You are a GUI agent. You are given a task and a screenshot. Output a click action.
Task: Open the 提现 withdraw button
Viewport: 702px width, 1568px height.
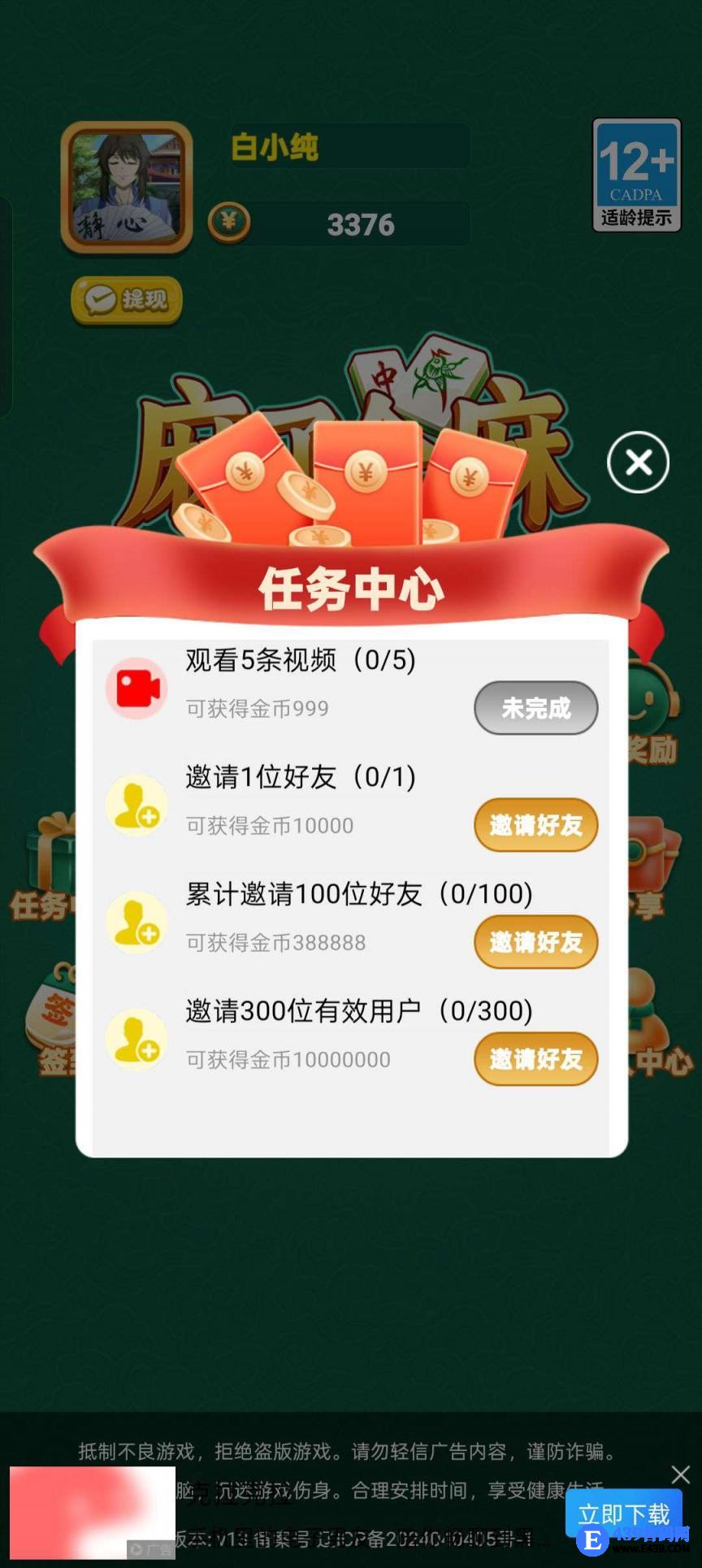click(127, 300)
